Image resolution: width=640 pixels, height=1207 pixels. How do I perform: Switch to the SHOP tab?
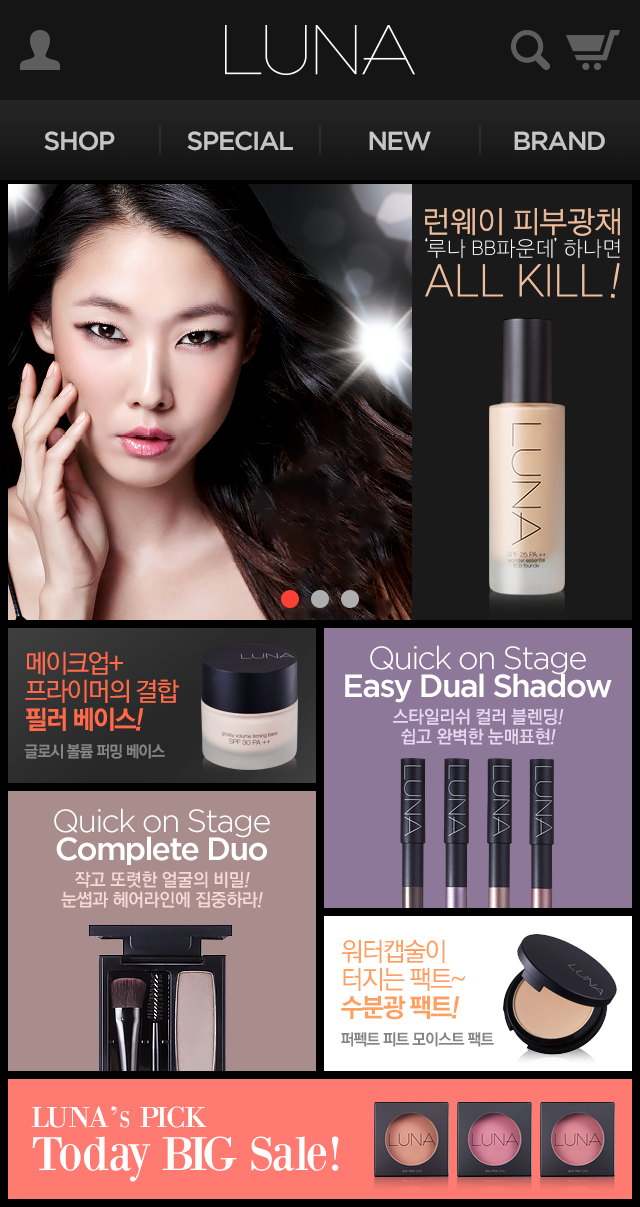click(x=79, y=141)
